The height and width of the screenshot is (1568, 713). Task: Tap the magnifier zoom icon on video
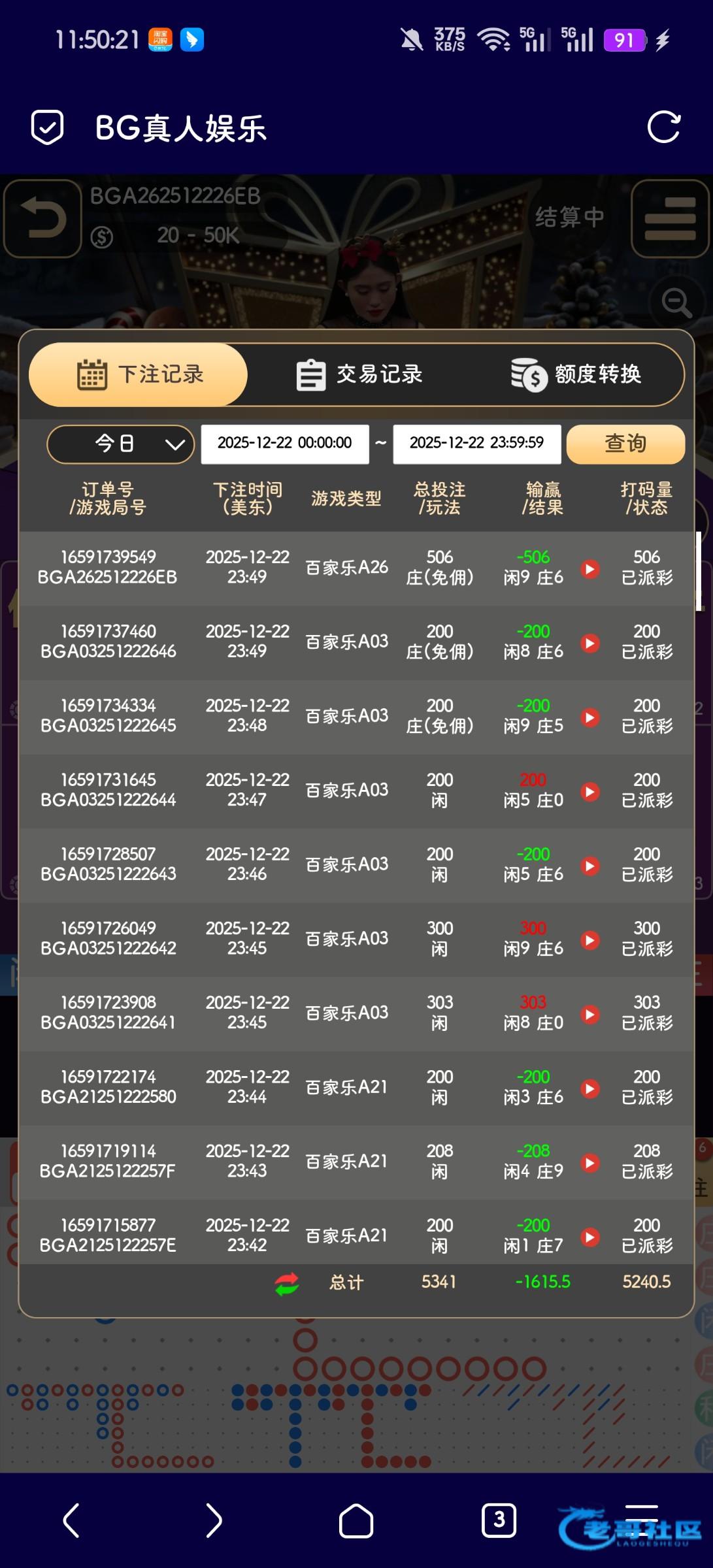(x=676, y=303)
